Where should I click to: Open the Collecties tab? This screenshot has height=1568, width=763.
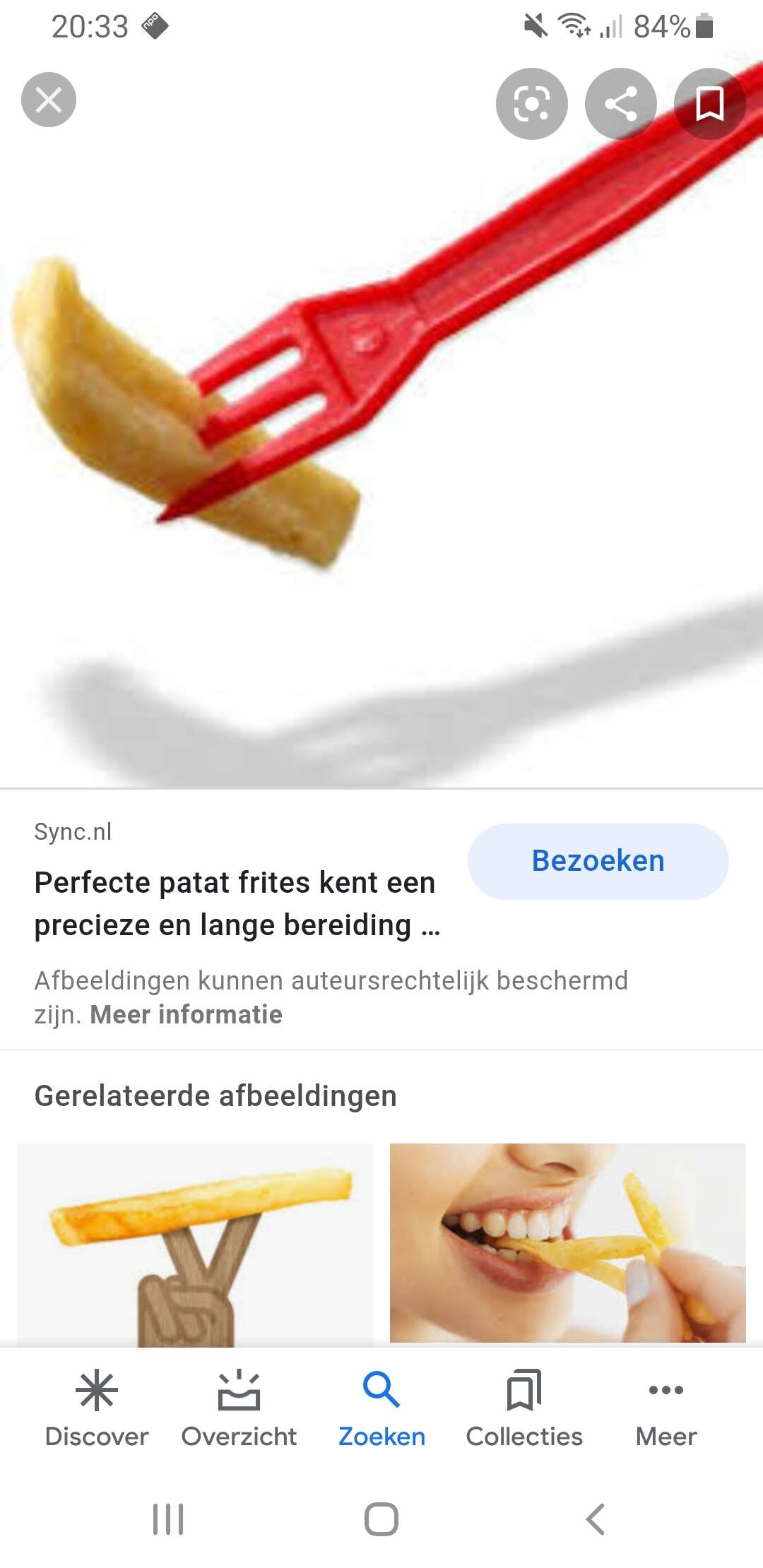(x=524, y=1407)
